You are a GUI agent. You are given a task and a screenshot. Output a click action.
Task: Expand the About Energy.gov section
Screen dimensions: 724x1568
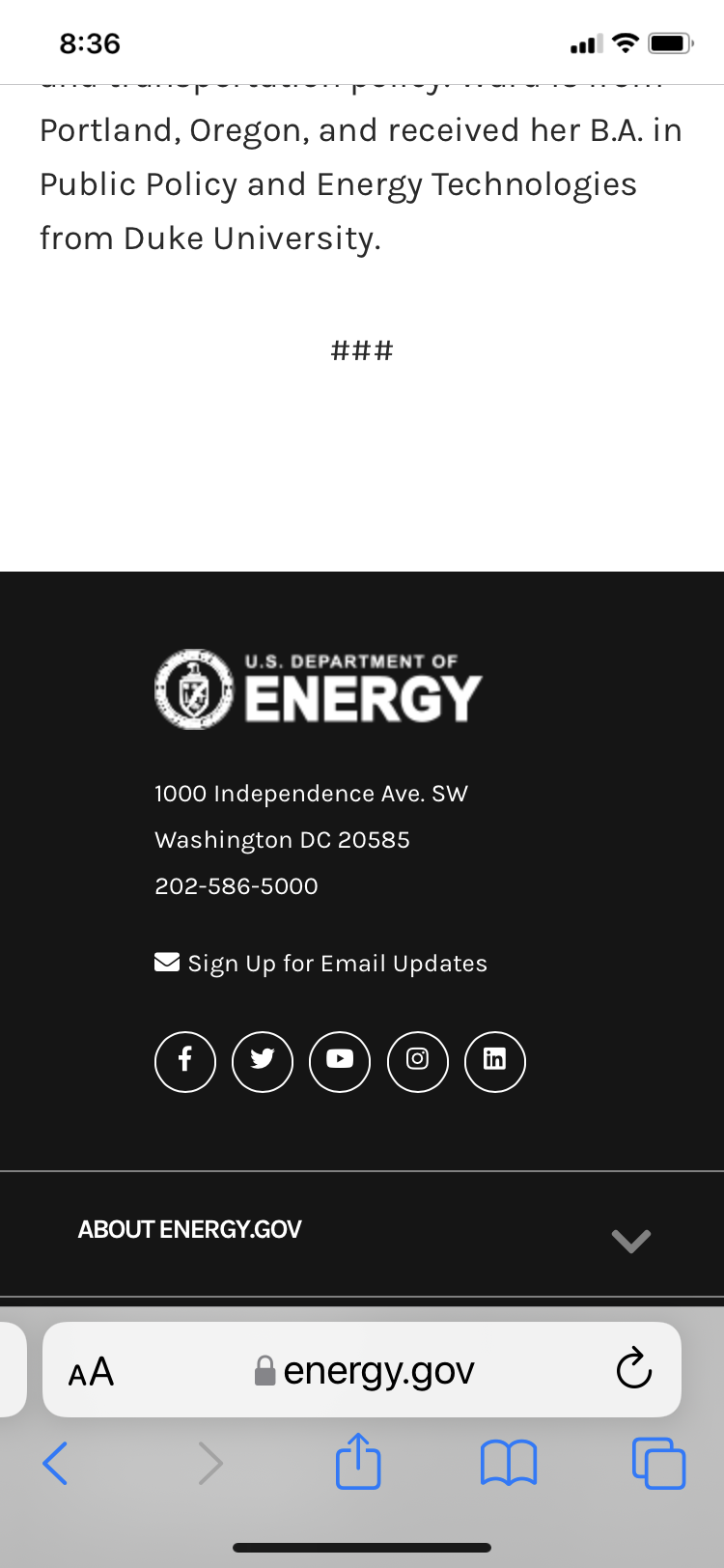[362, 1234]
